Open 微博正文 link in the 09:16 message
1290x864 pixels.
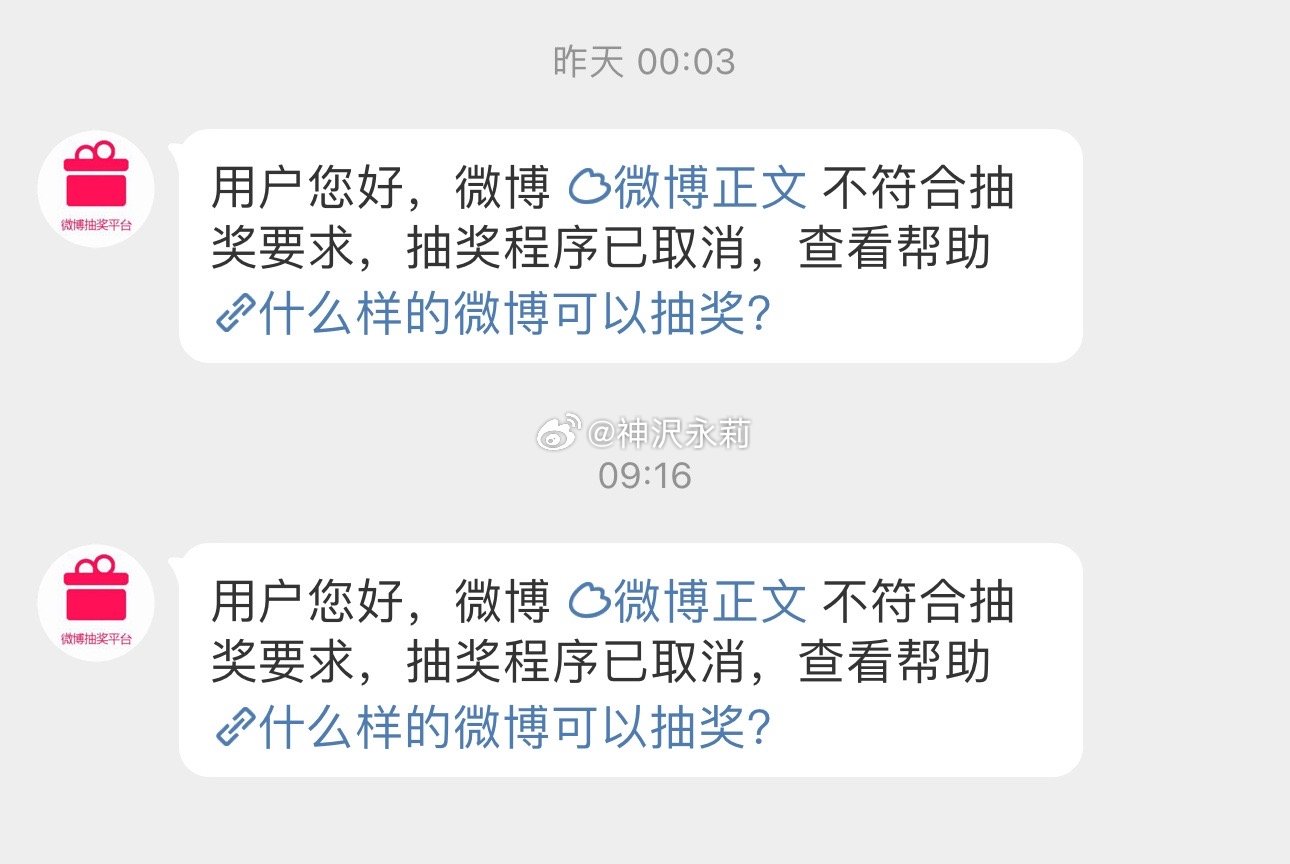tap(688, 603)
